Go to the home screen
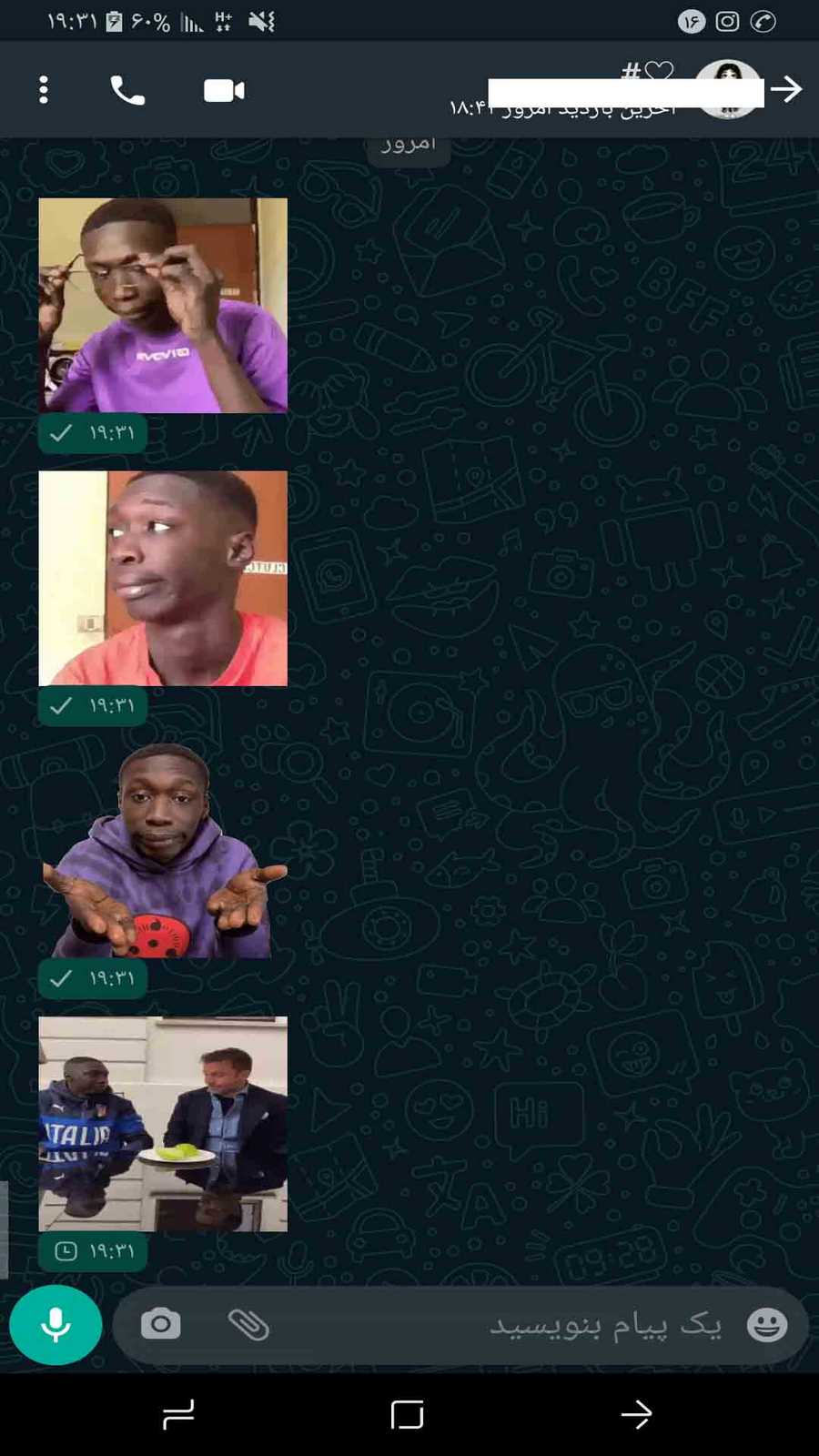This screenshot has height=1456, width=819. [x=407, y=1415]
